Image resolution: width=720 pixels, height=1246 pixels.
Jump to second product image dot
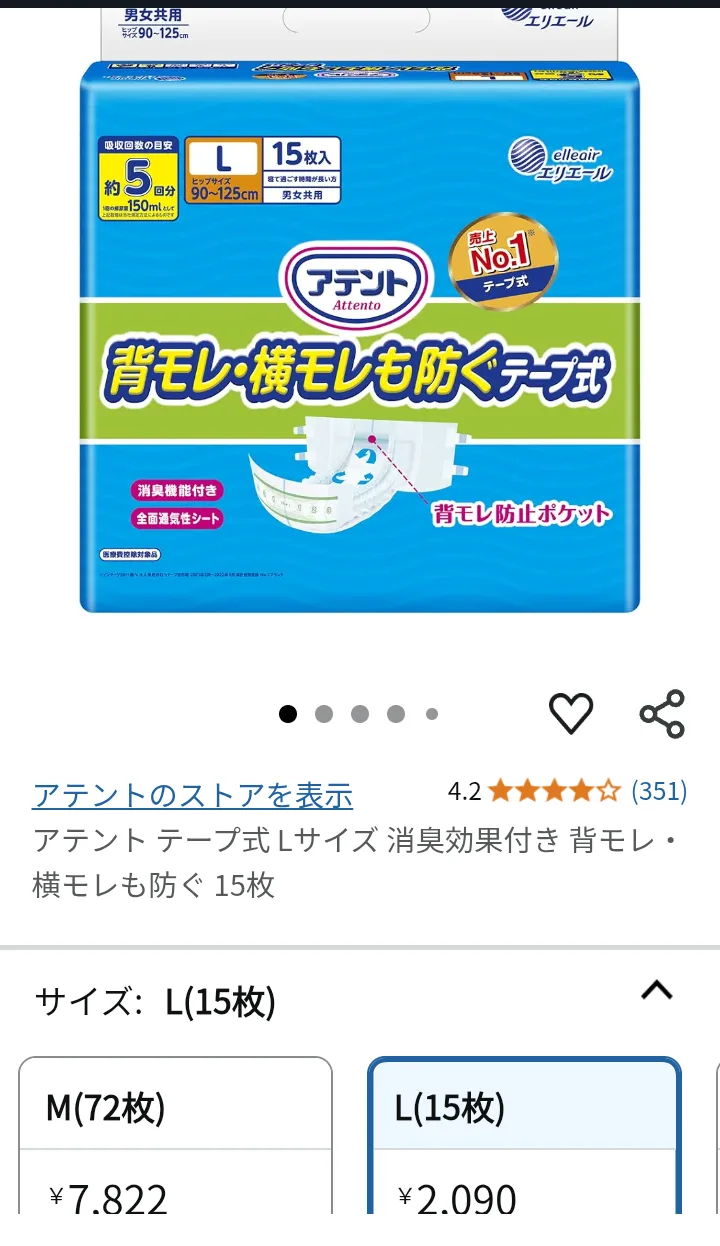click(x=324, y=714)
